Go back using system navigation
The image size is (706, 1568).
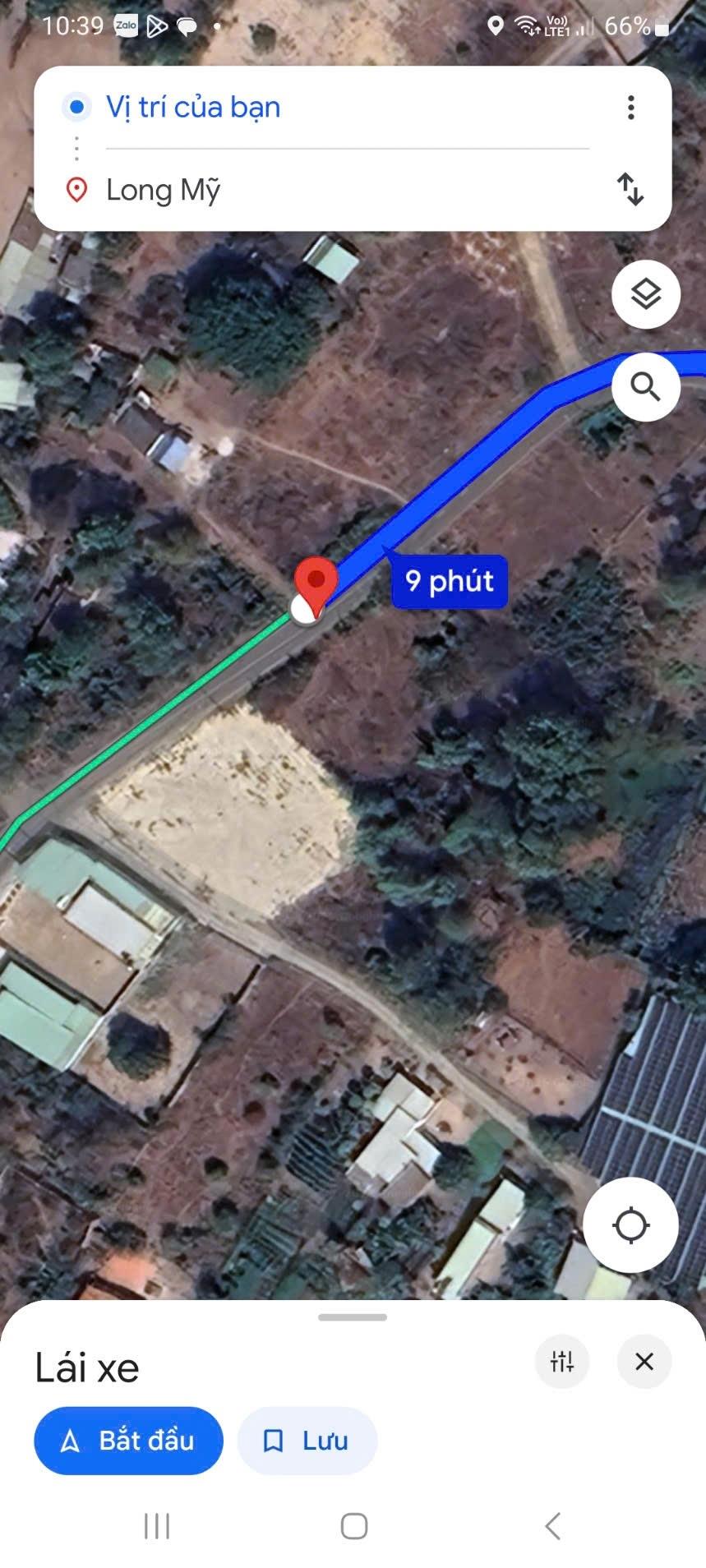coord(552,1526)
